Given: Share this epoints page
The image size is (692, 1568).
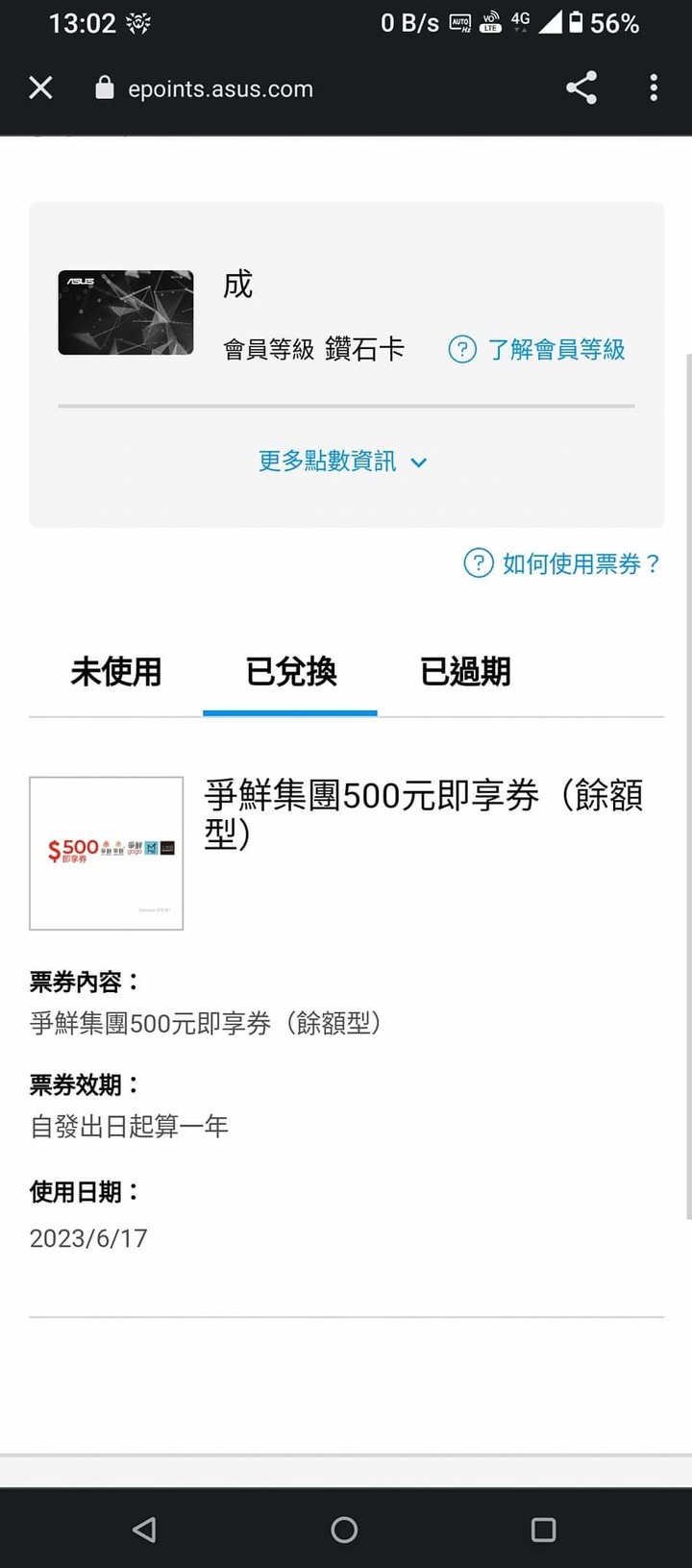Looking at the screenshot, I should 581,88.
